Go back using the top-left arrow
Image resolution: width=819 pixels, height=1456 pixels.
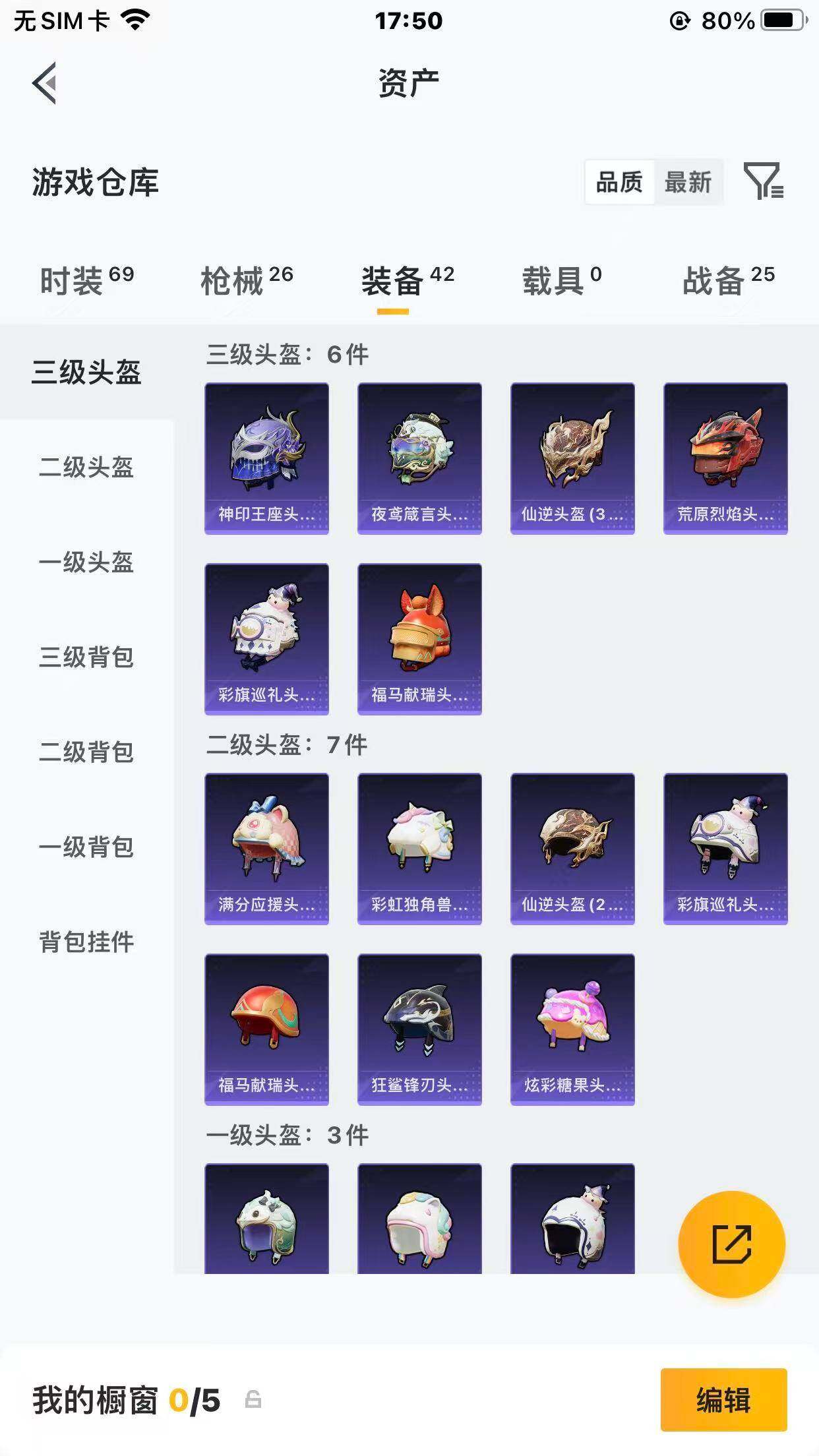[44, 83]
